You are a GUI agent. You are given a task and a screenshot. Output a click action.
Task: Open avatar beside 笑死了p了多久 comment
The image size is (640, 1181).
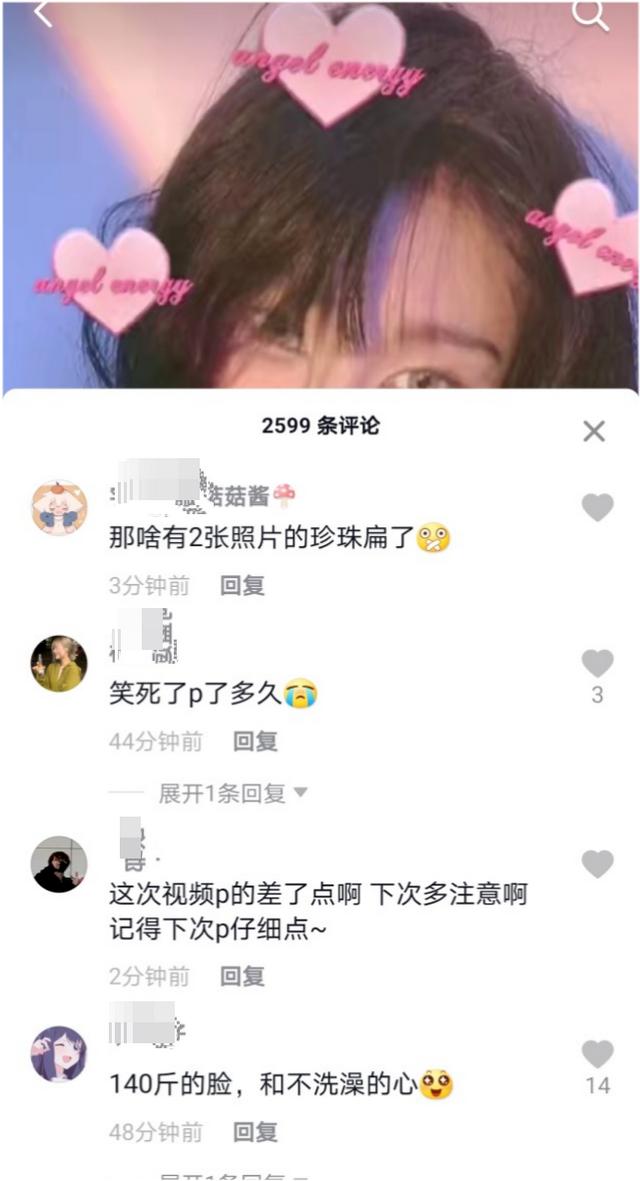pos(59,664)
